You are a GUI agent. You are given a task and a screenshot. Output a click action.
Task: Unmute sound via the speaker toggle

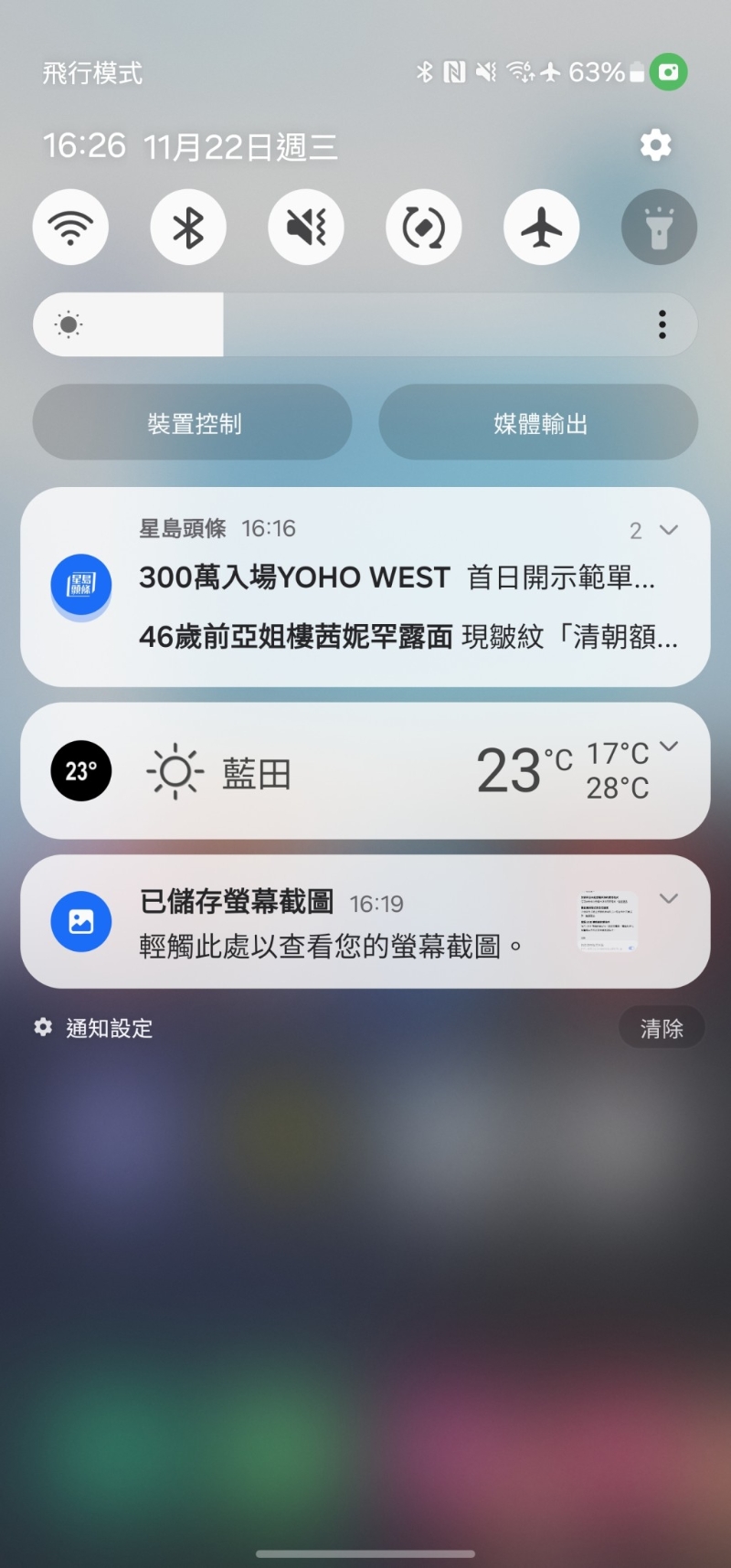click(305, 227)
